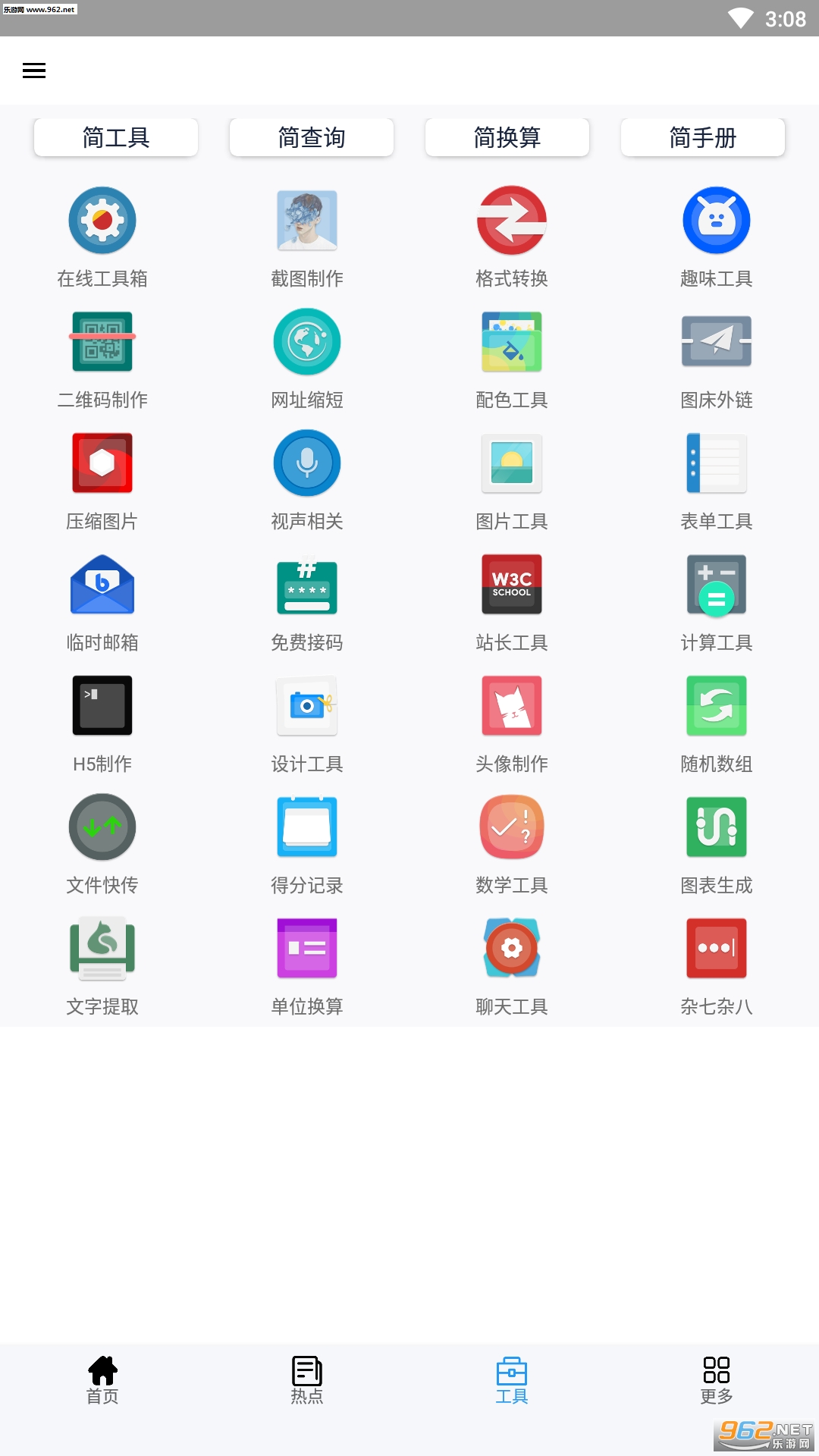The image size is (819, 1456).
Task: Open 截图制作 tool
Action: 307,221
